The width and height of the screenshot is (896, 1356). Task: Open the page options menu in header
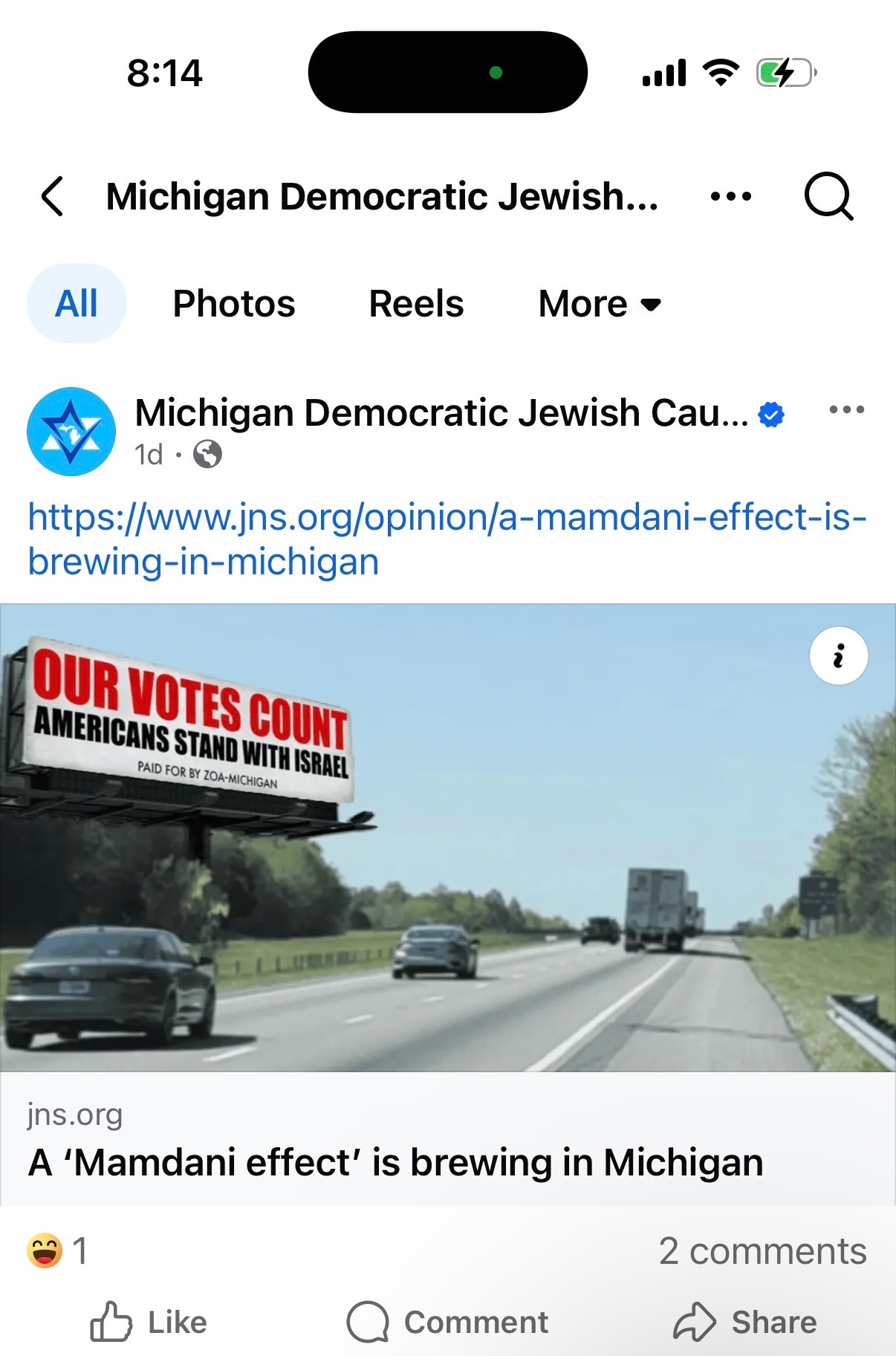pyautogui.click(x=731, y=197)
